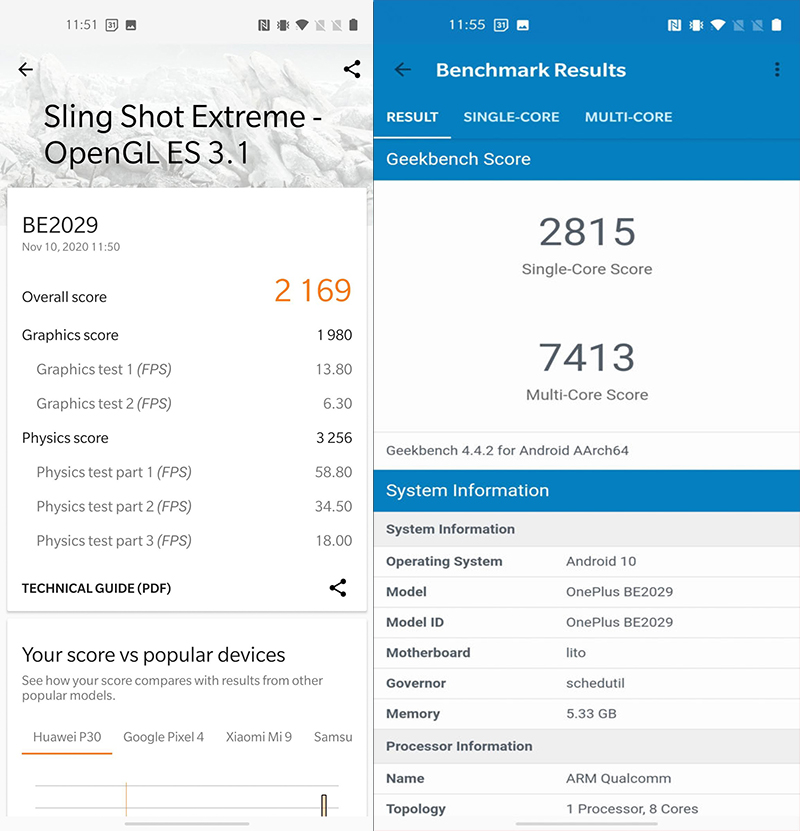The image size is (800, 831).
Task: Share the Sling Shot Extreme result from the top bar
Action: pos(351,69)
